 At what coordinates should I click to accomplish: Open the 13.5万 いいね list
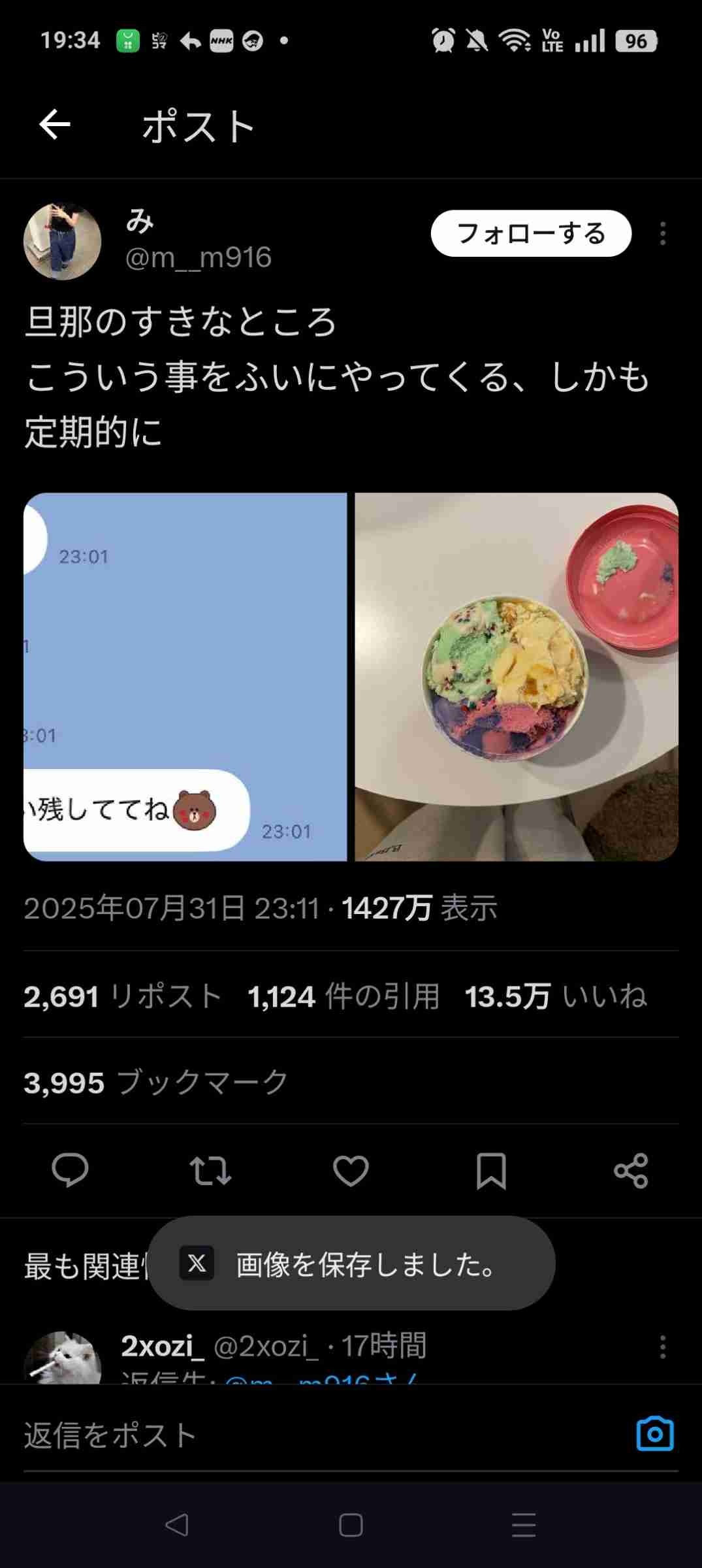(555, 996)
